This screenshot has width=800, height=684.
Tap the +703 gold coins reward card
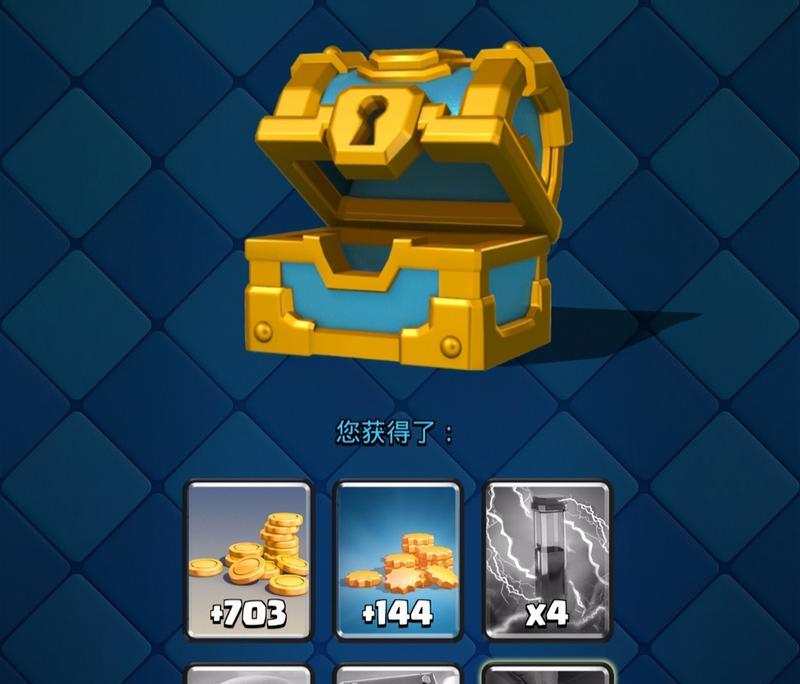coord(249,560)
